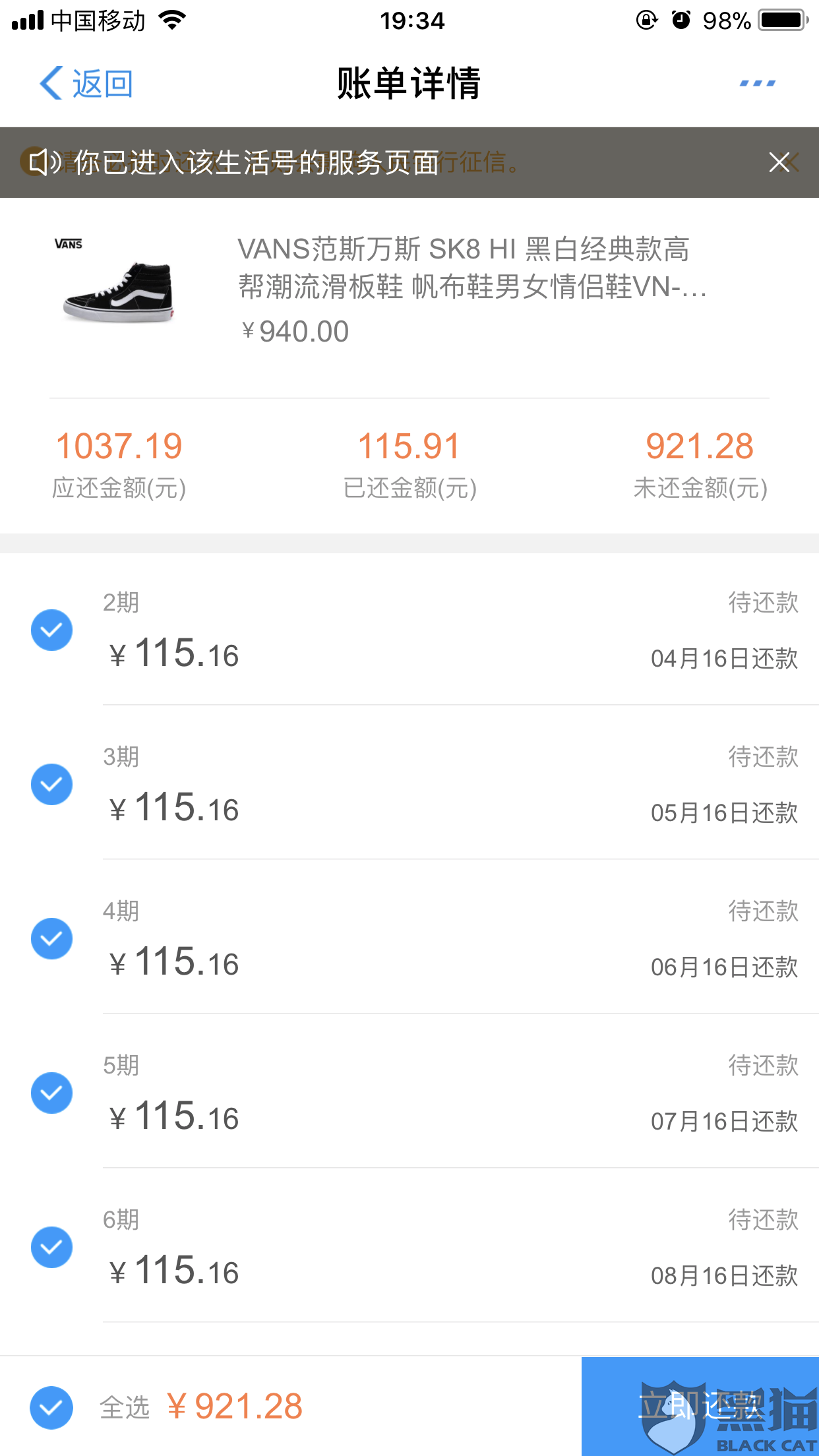The width and height of the screenshot is (819, 1456).
Task: Uncheck the 2期 installment checkbox
Action: tap(51, 630)
